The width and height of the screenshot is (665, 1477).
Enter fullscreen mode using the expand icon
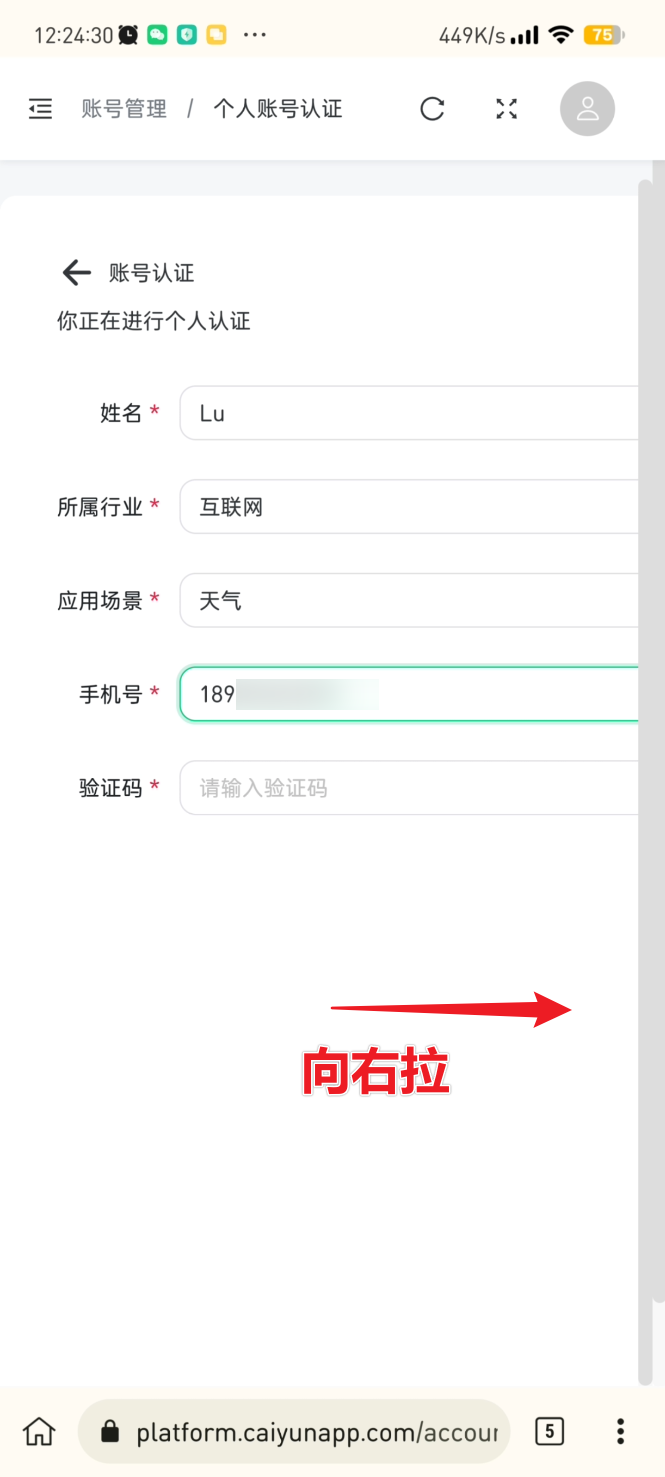click(x=507, y=109)
